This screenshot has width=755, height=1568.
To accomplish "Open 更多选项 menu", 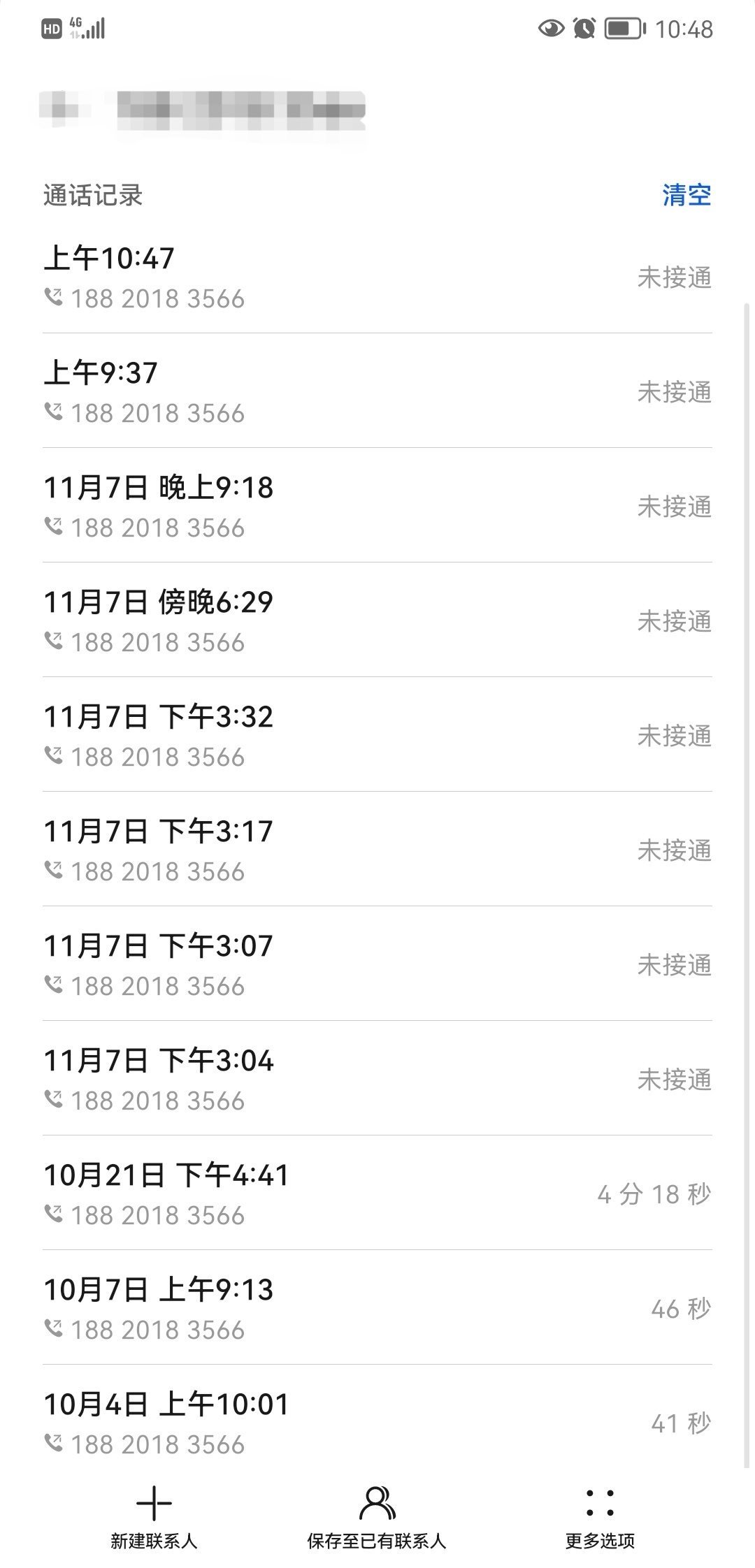I will [x=600, y=1515].
